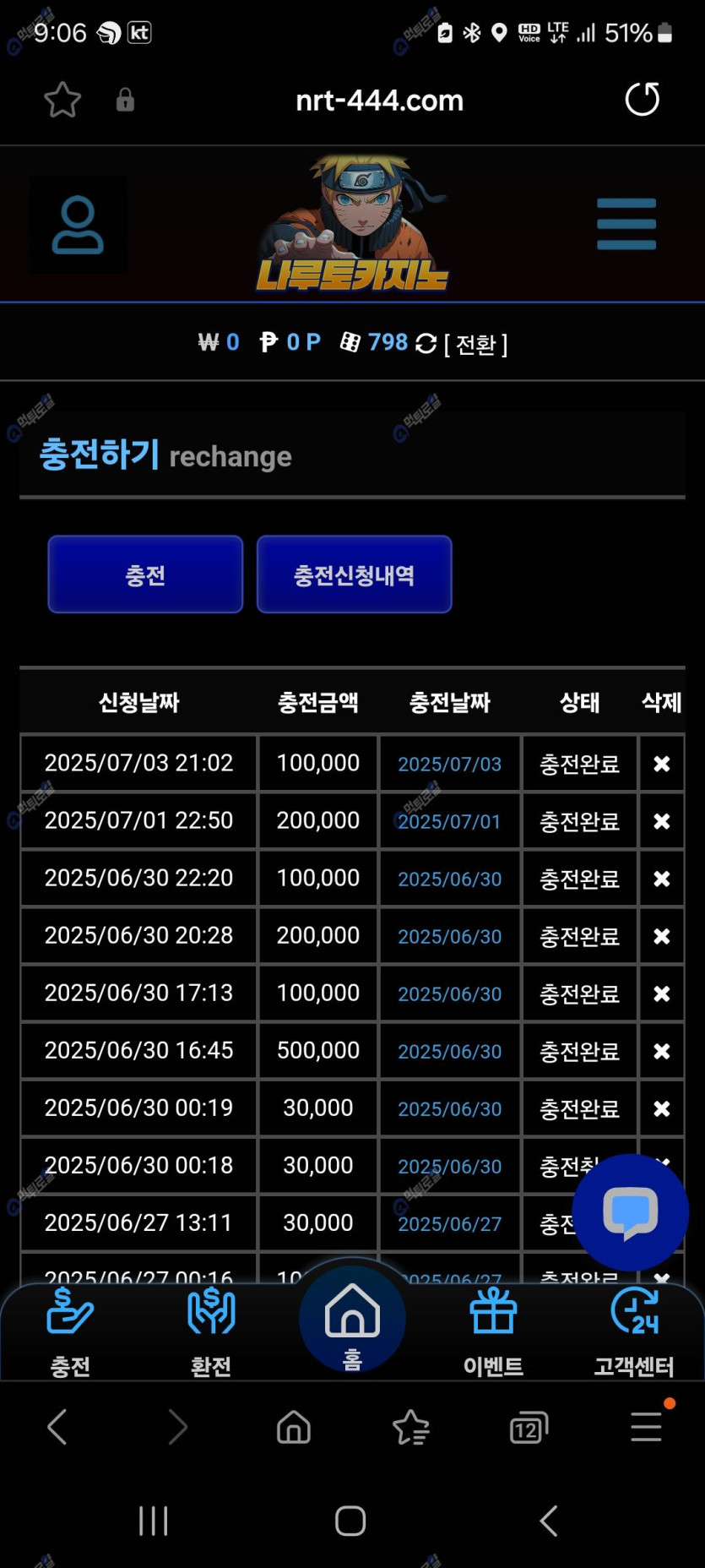Delete the 2025/06/30 00:19 entry
The width and height of the screenshot is (705, 1568).
click(661, 1108)
